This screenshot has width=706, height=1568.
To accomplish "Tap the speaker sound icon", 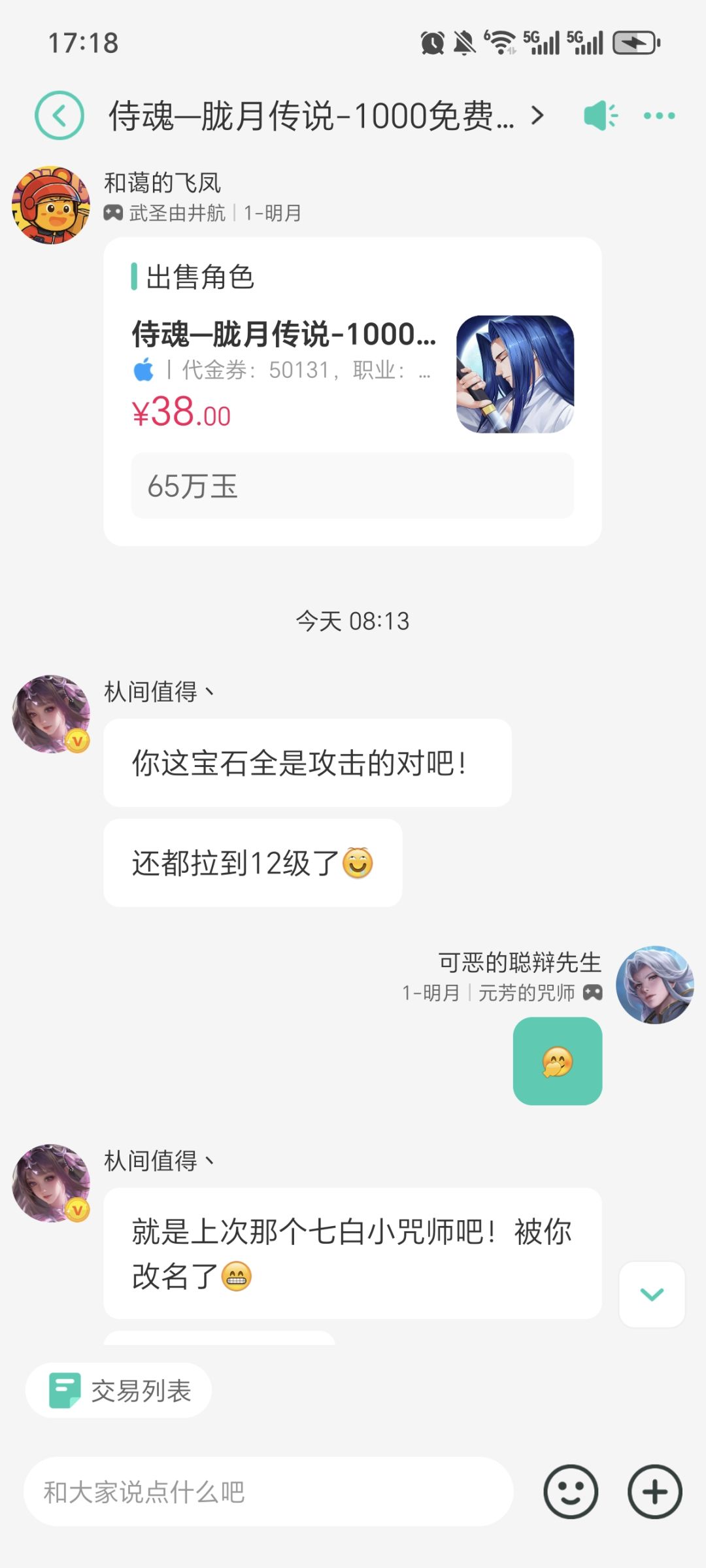I will (x=601, y=116).
